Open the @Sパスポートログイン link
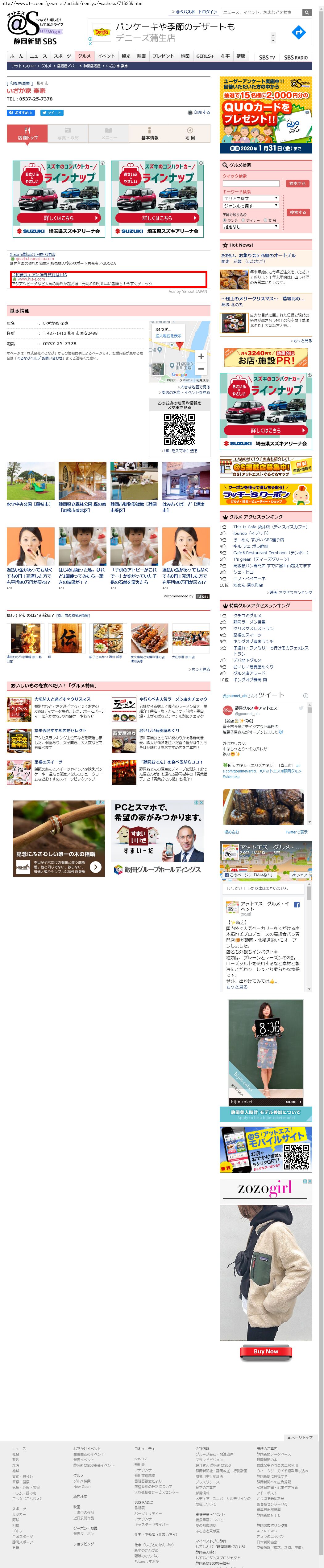This screenshot has height=1568, width=324. [196, 12]
